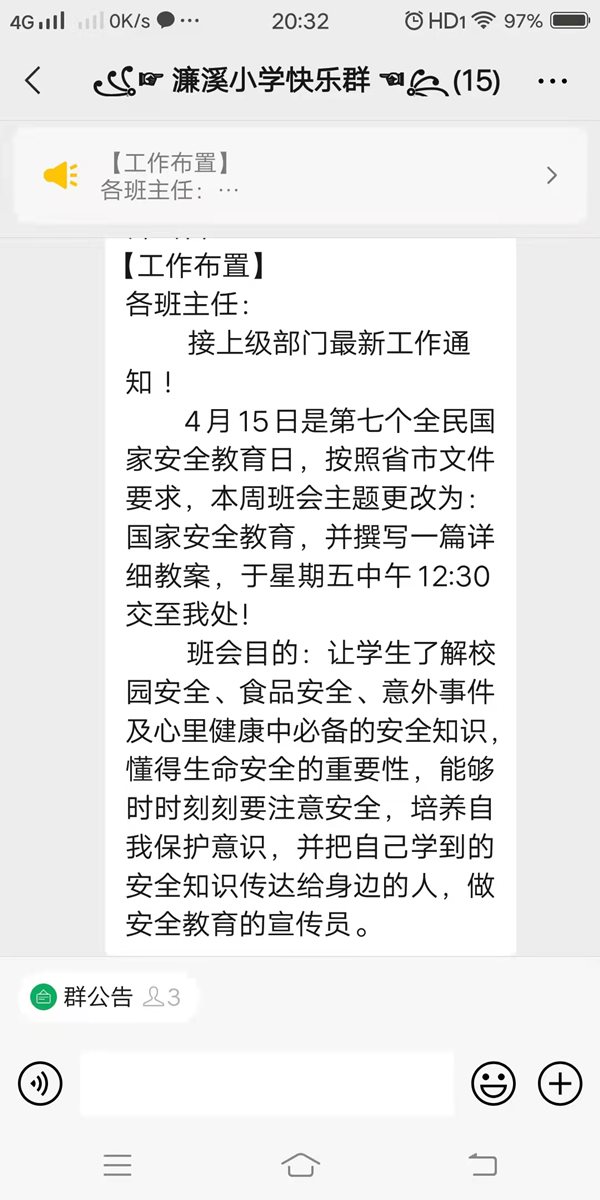This screenshot has height=1200, width=600.
Task: Focus the message text field
Action: 266,1083
